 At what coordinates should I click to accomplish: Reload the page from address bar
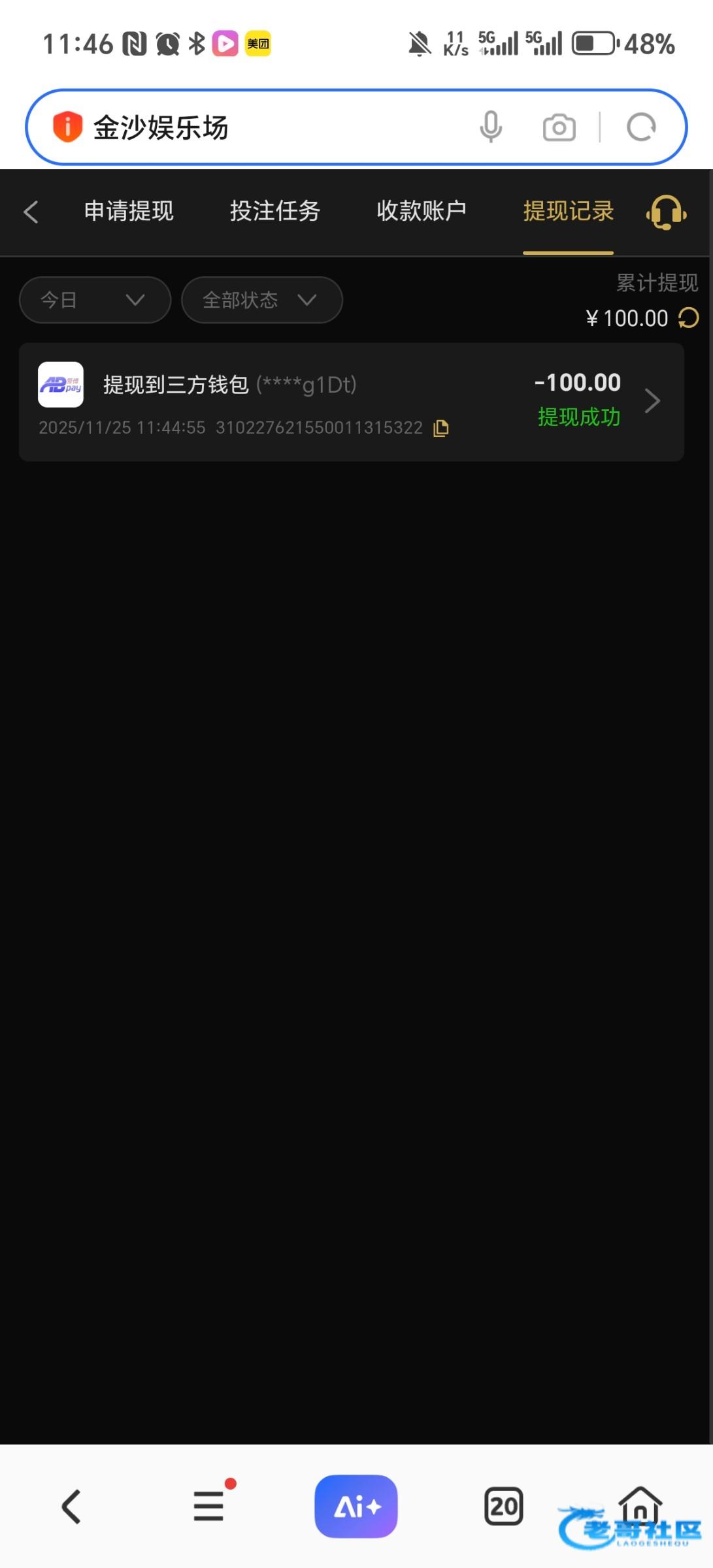coord(641,127)
